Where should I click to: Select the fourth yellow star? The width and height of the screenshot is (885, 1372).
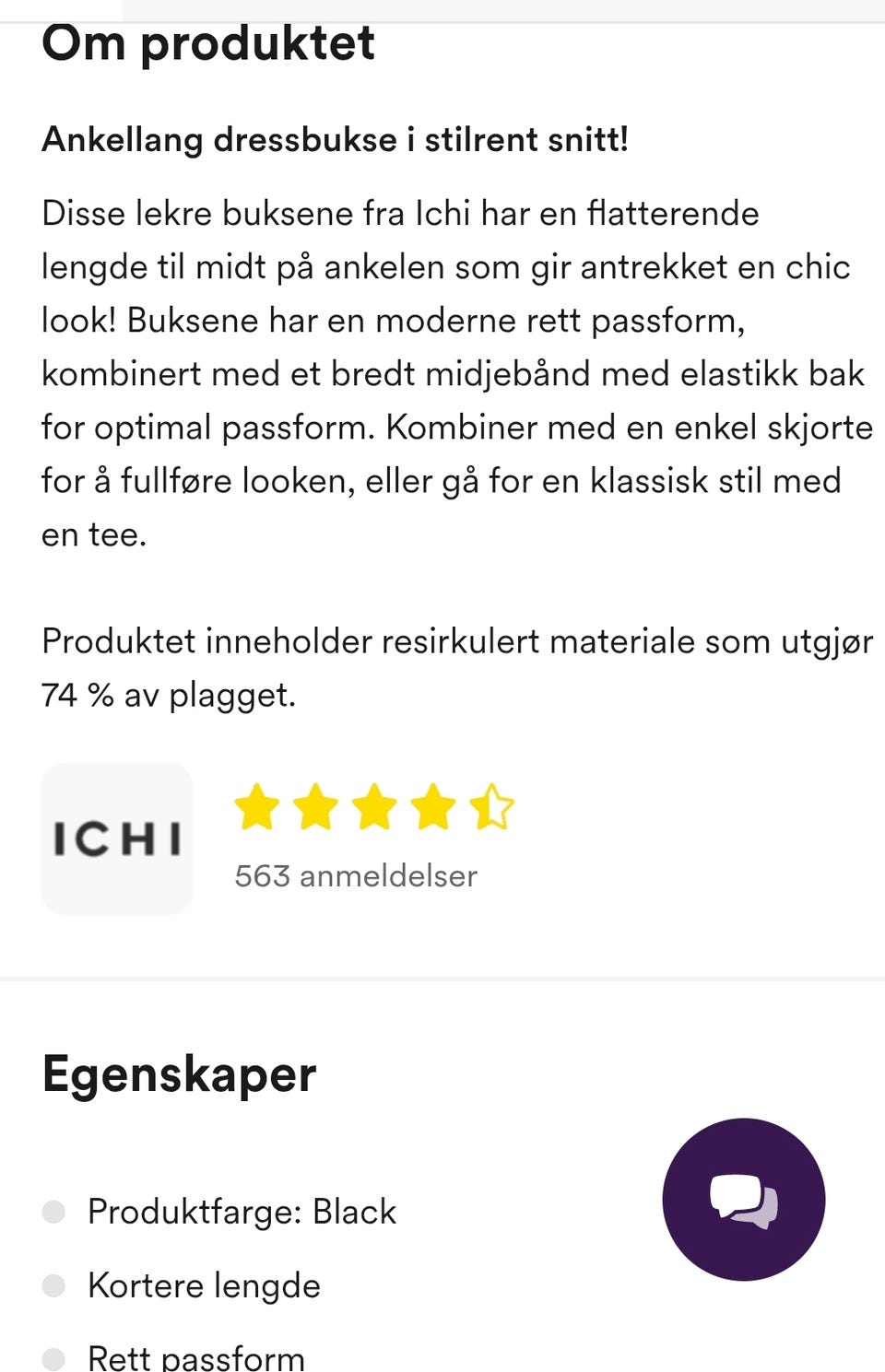coord(433,808)
